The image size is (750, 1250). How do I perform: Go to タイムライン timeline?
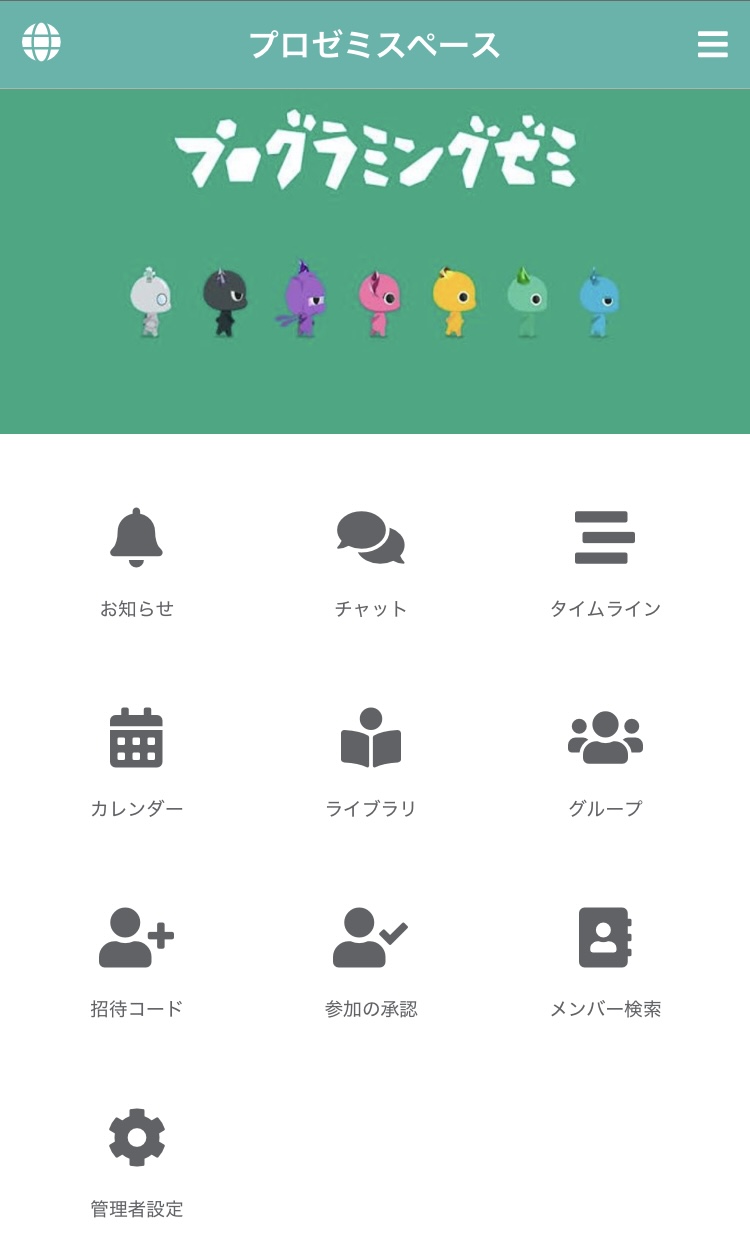[x=605, y=562]
